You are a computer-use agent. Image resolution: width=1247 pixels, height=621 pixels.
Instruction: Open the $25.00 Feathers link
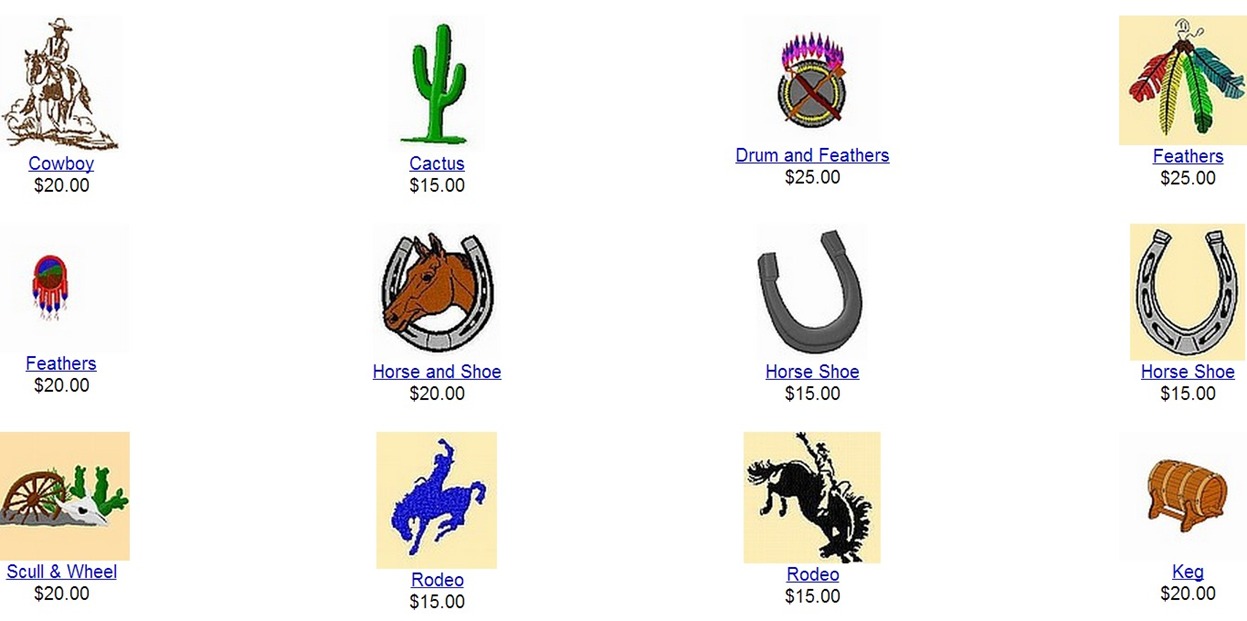[1187, 157]
